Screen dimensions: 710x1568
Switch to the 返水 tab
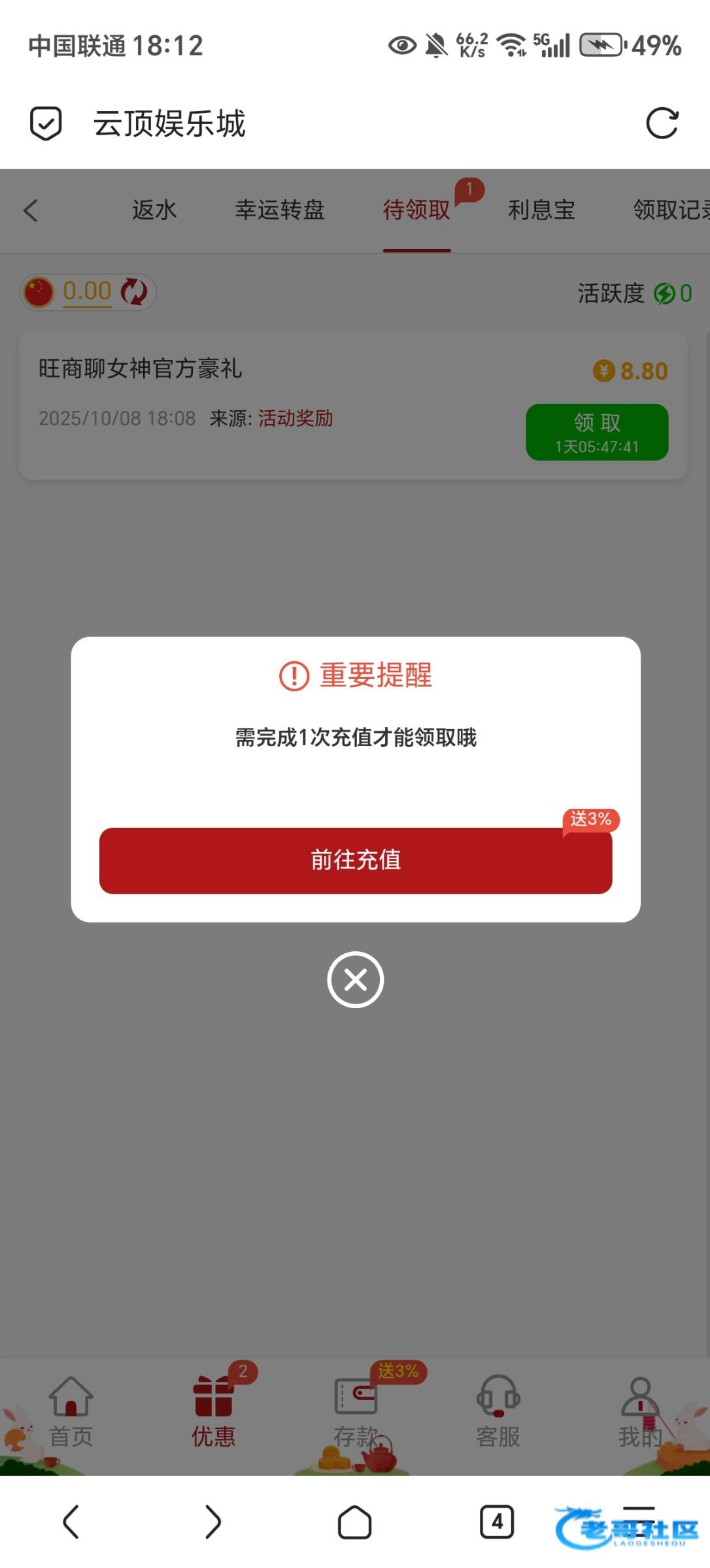(154, 210)
